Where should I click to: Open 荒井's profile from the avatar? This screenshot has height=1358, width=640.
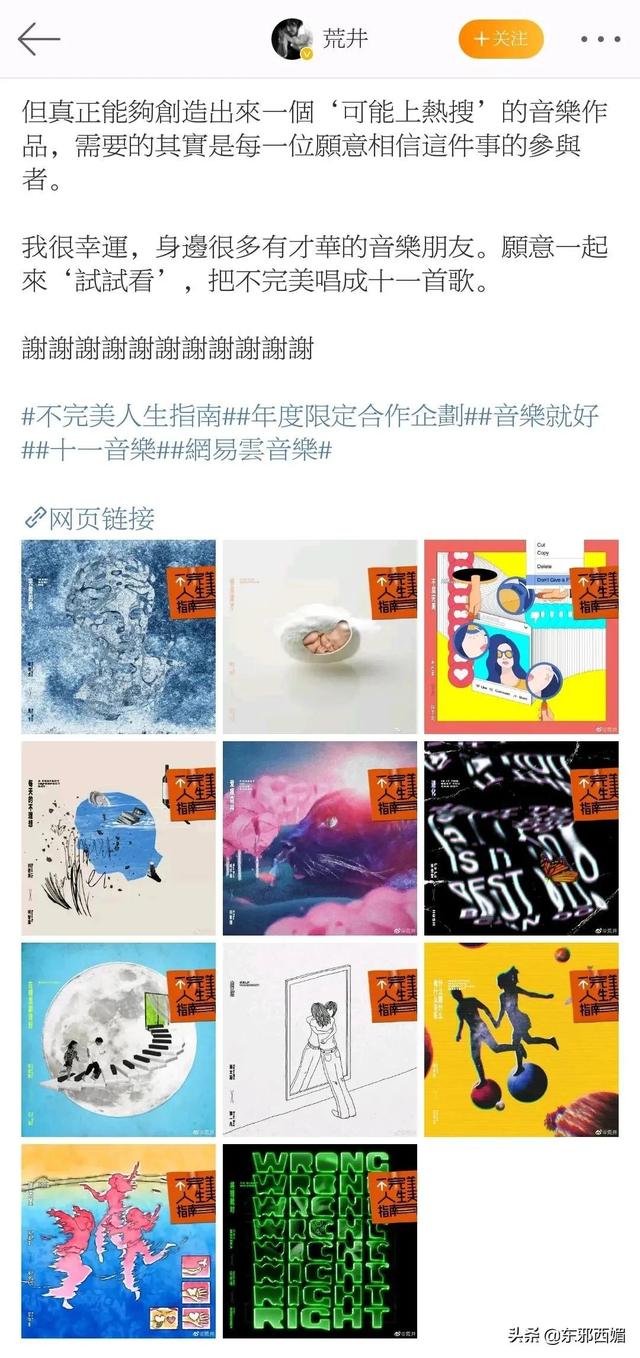[293, 39]
